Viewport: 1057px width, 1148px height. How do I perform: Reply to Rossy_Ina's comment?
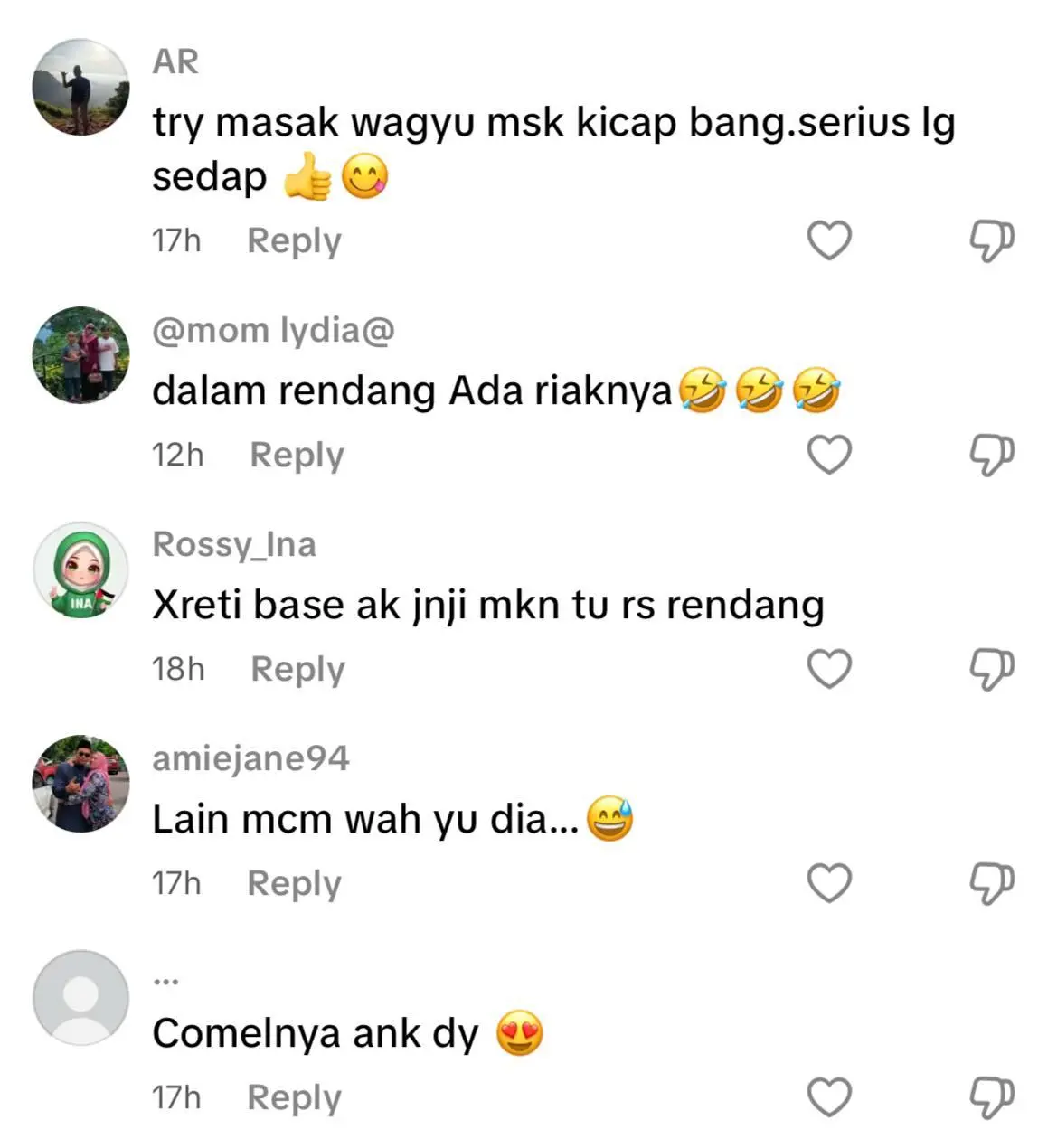pos(297,669)
